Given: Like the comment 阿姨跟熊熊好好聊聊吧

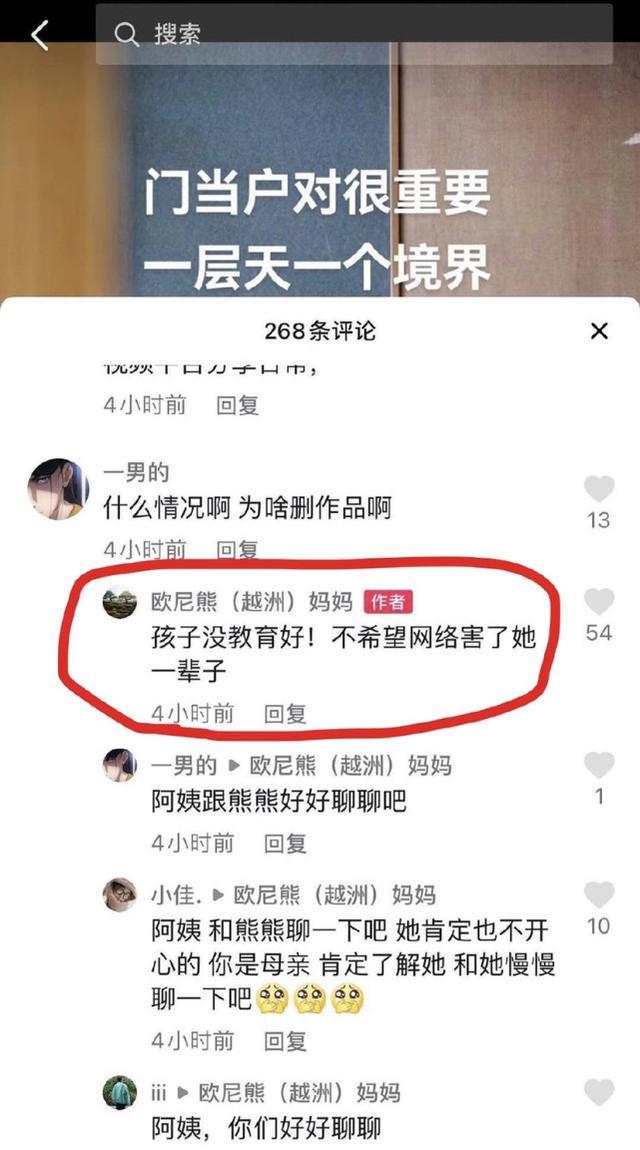Looking at the screenshot, I should [599, 767].
